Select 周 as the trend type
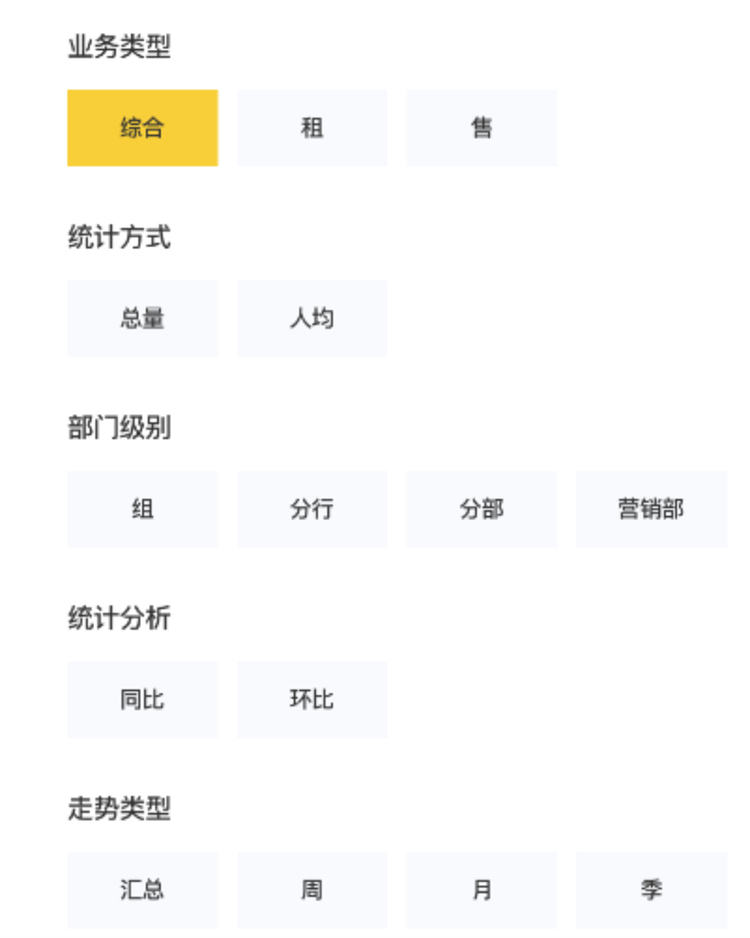Viewport: 750px width, 938px height. point(312,890)
